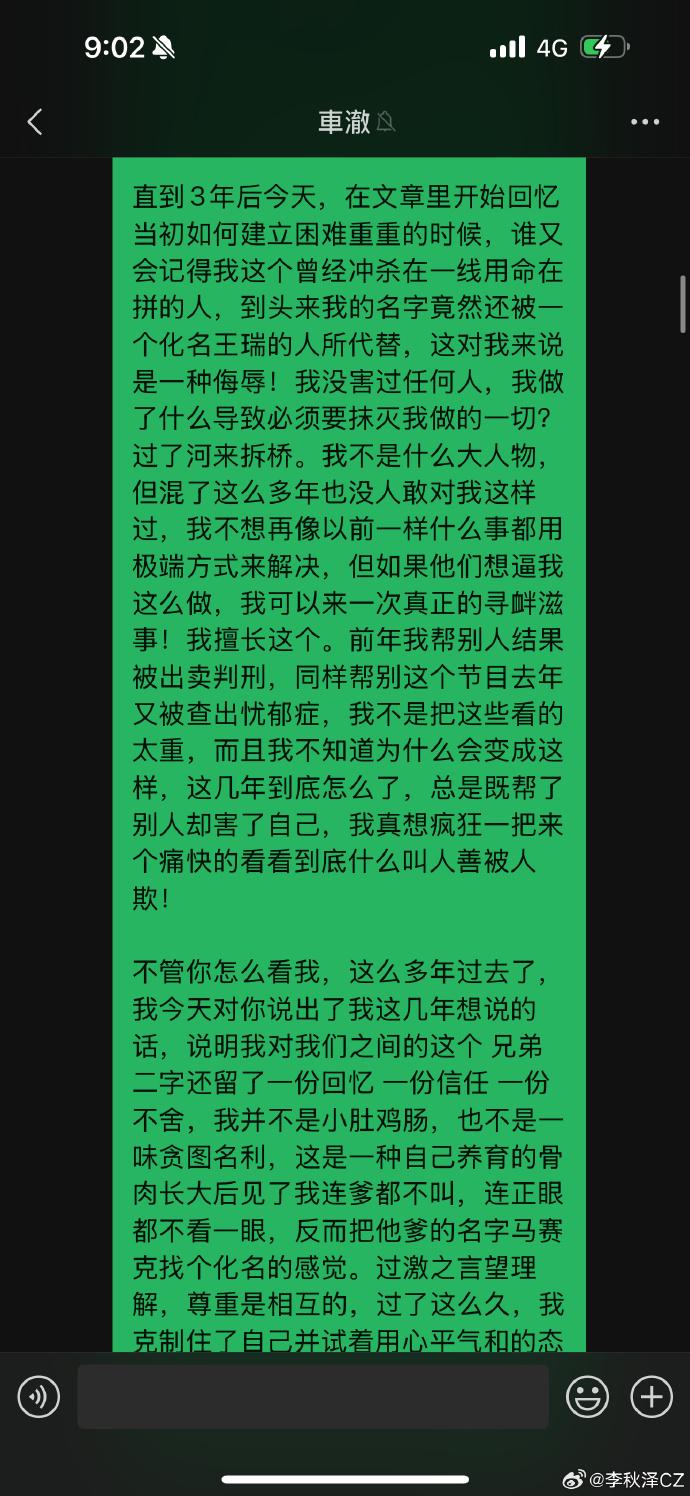690x1496 pixels.
Task: Switch to voice message input
Action: pyautogui.click(x=39, y=1396)
